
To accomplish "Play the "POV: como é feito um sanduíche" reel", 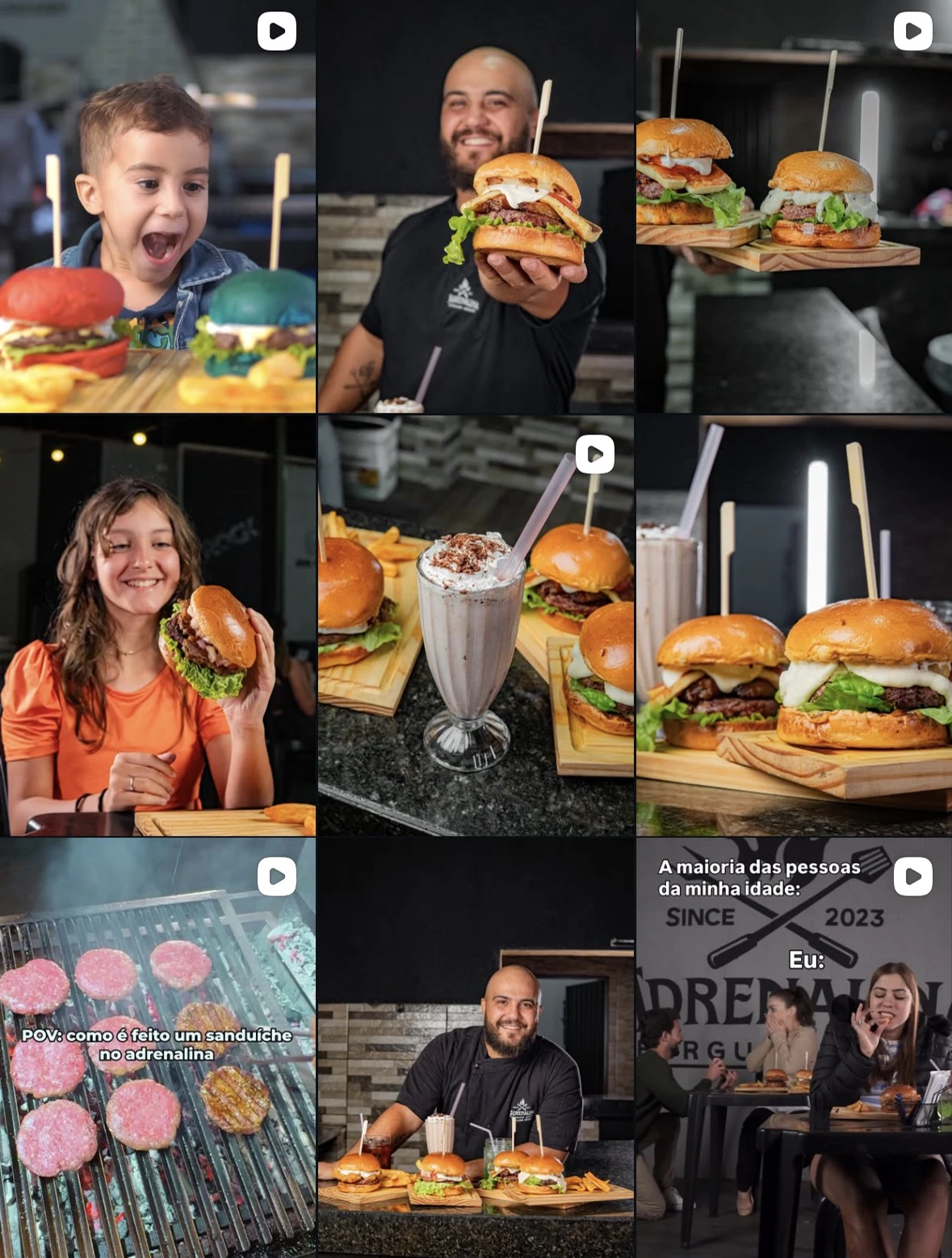I will pyautogui.click(x=157, y=1047).
